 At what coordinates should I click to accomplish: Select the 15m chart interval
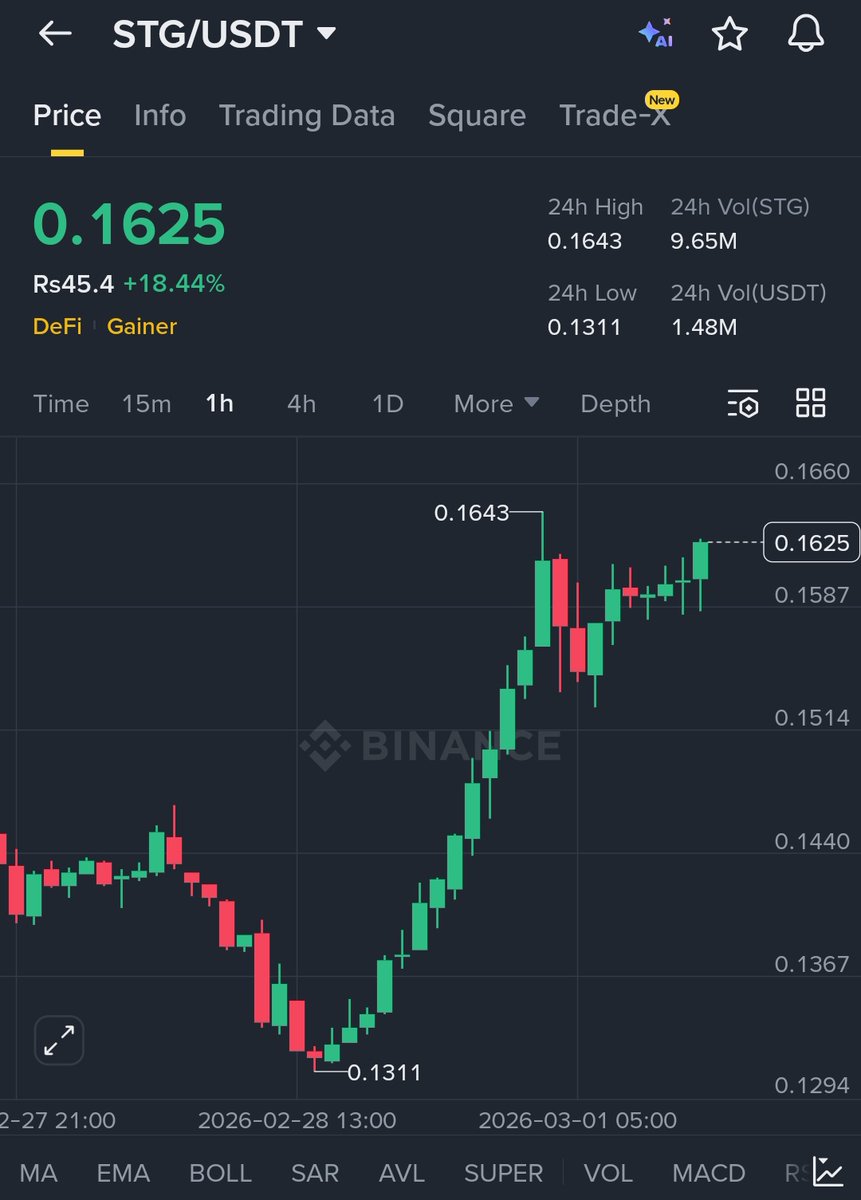146,404
